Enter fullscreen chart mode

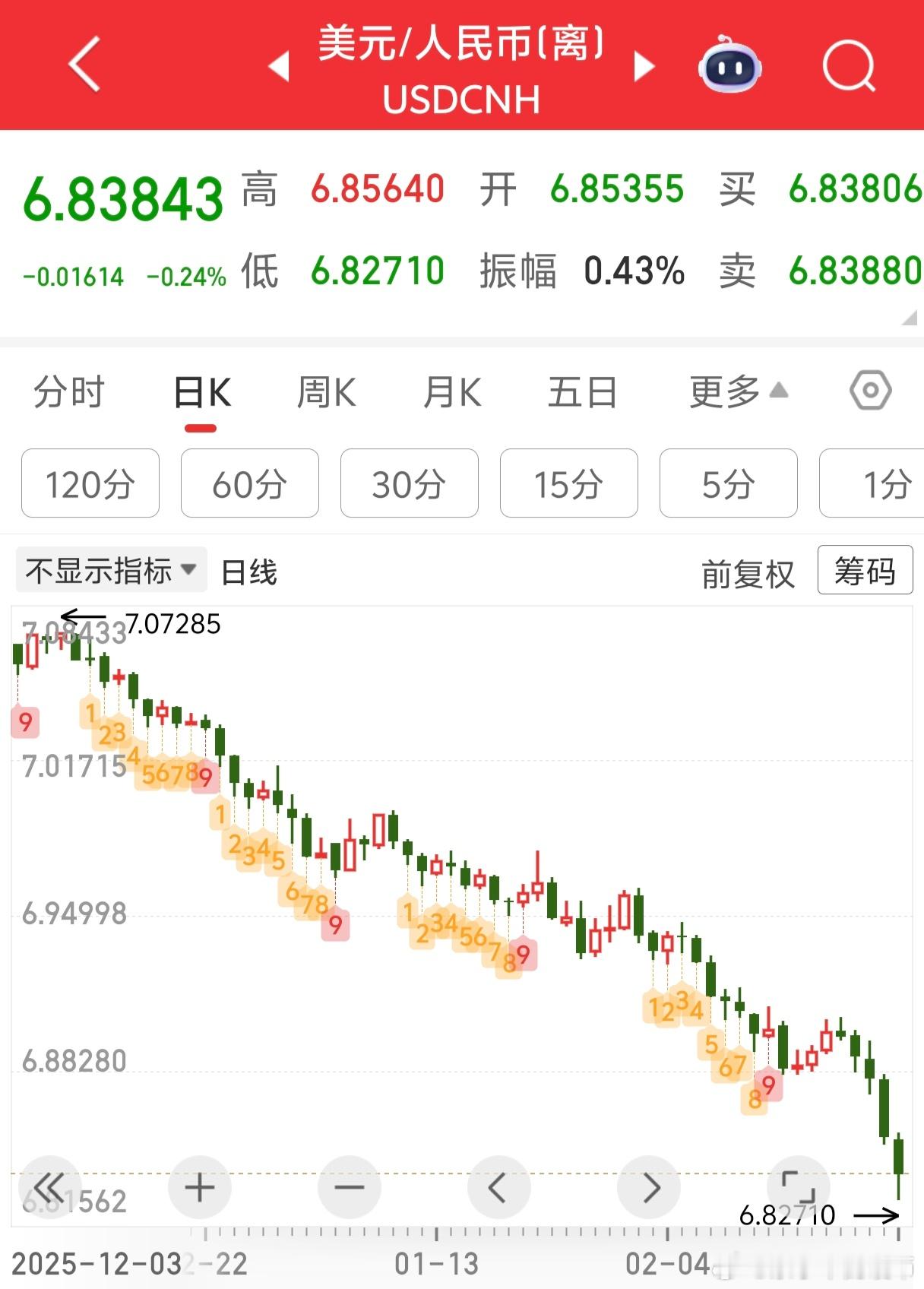click(x=798, y=1186)
